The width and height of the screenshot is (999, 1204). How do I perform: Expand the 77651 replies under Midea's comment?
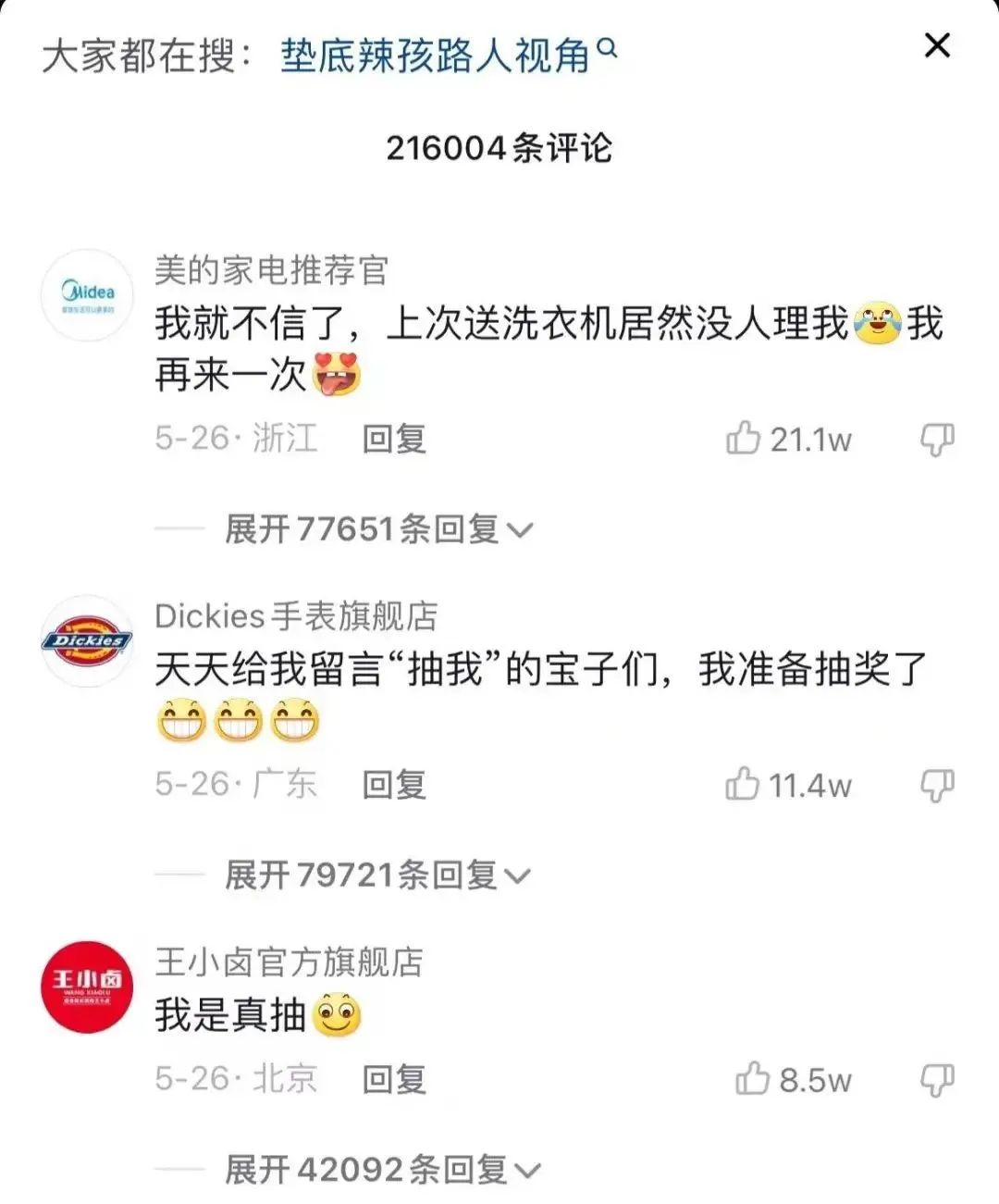pyautogui.click(x=370, y=528)
